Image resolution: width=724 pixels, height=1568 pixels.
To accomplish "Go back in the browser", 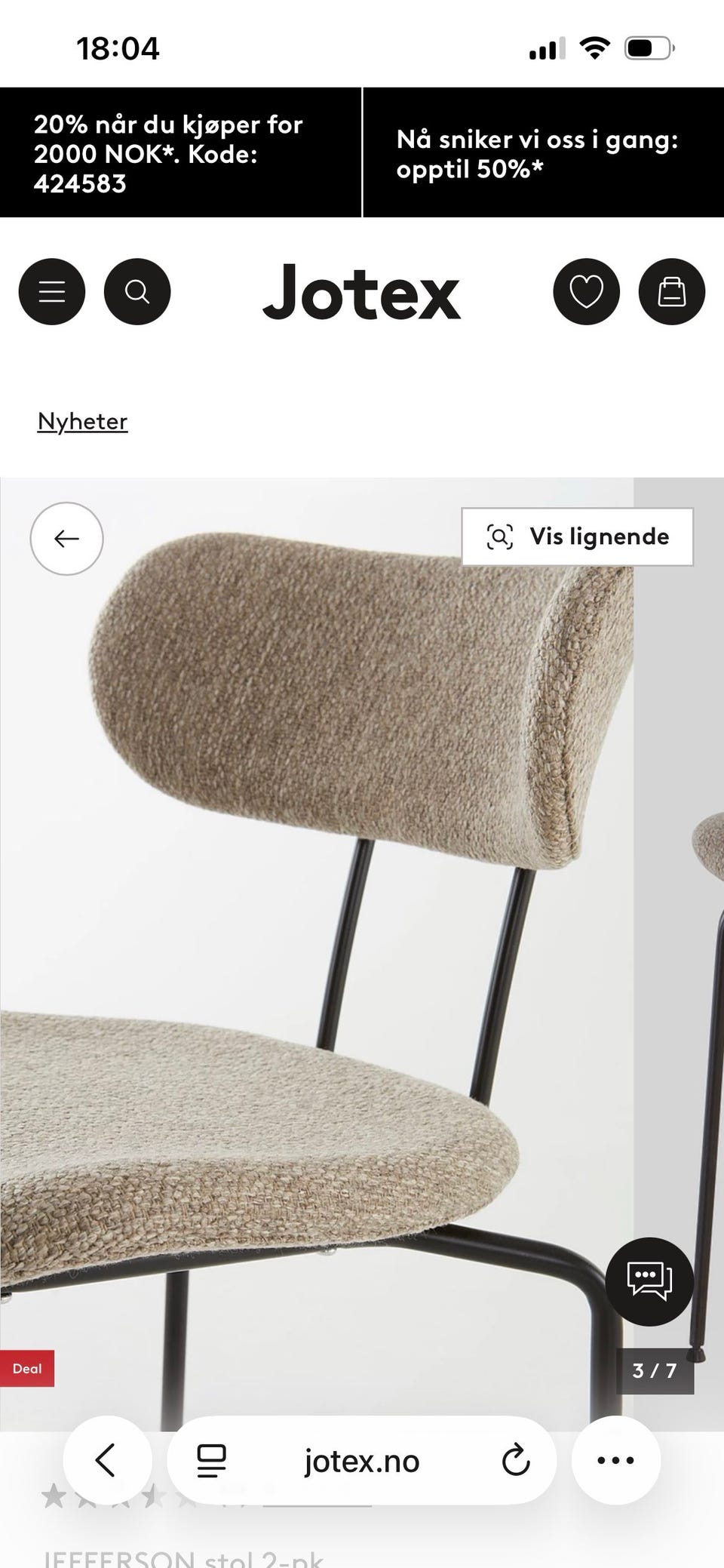I will [106, 1461].
